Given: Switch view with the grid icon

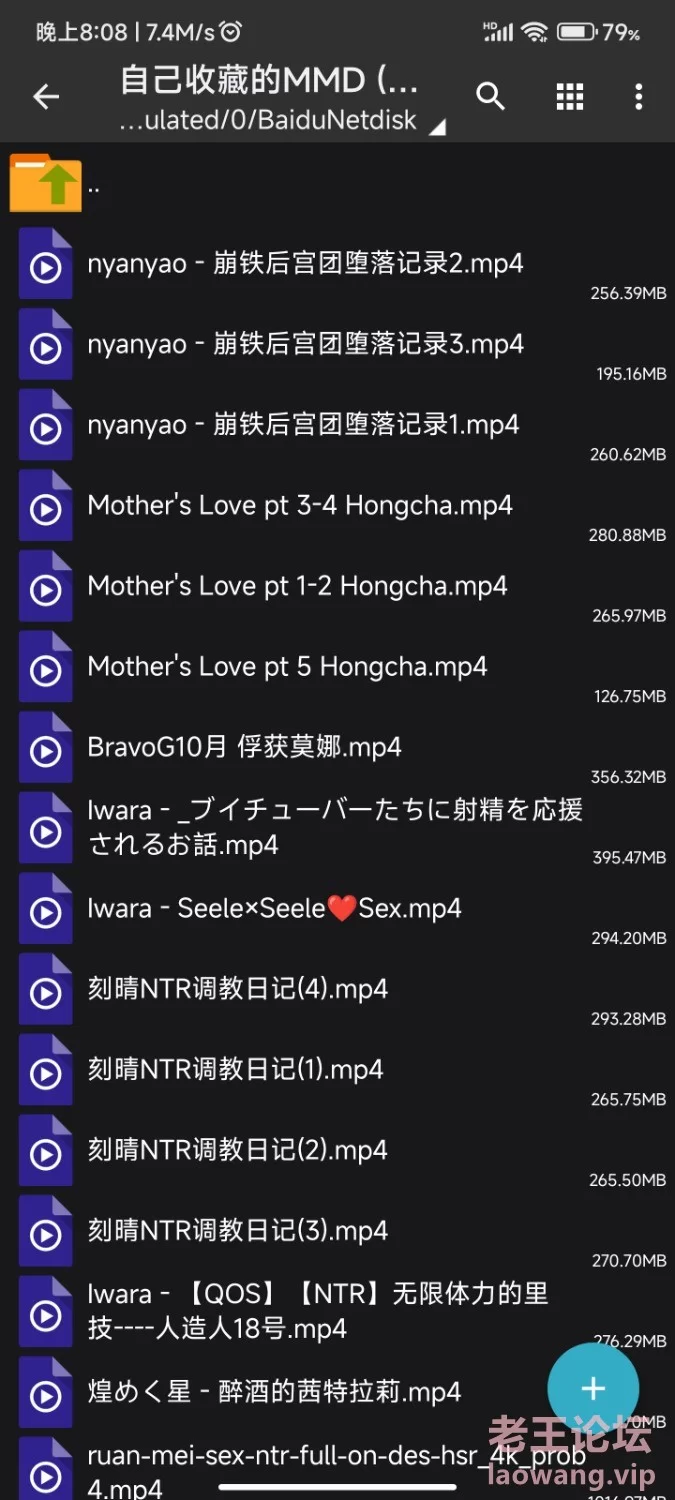Looking at the screenshot, I should click(569, 96).
